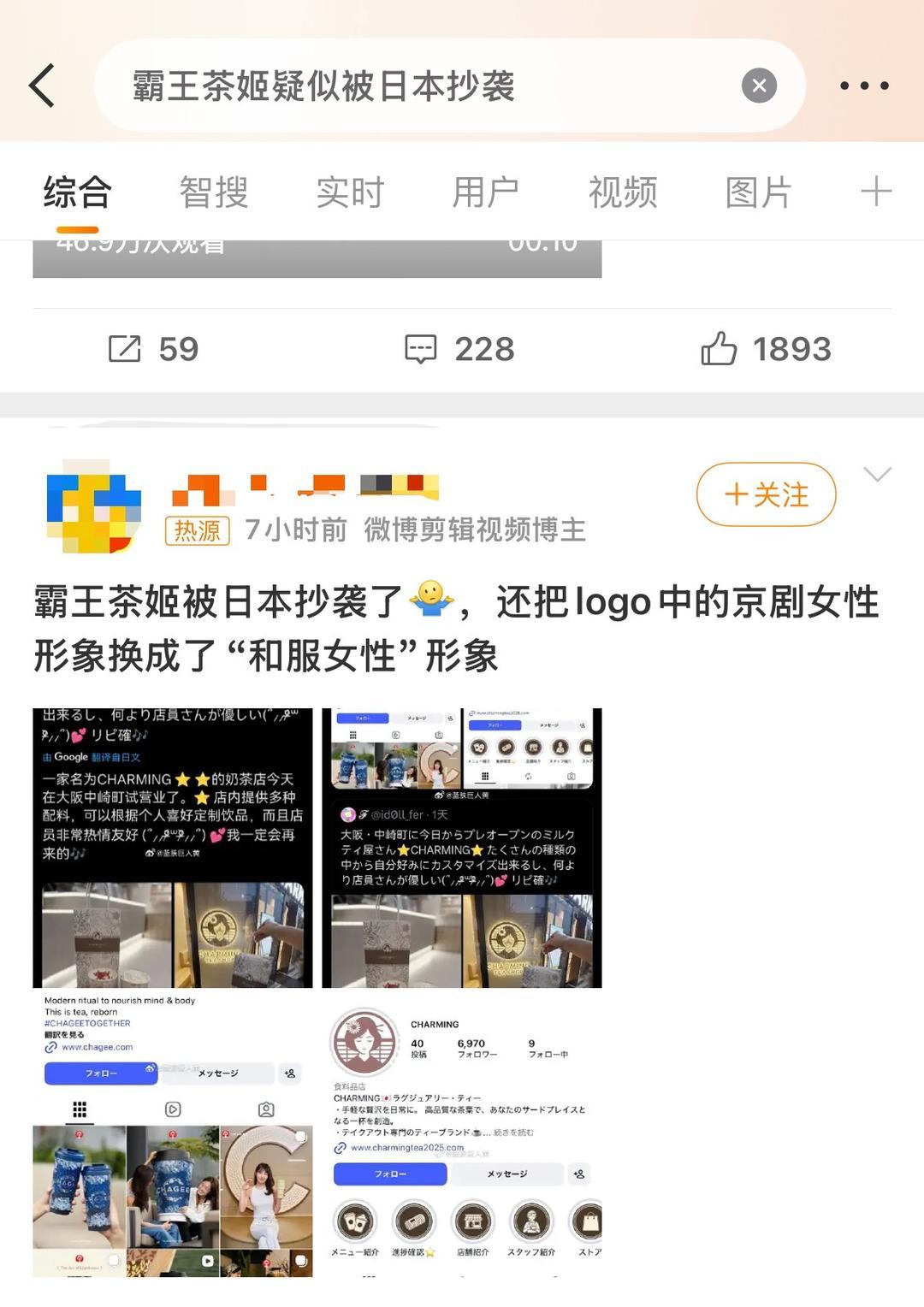This screenshot has width=924, height=1307.
Task: Switch to the 实时 tab
Action: click(350, 192)
